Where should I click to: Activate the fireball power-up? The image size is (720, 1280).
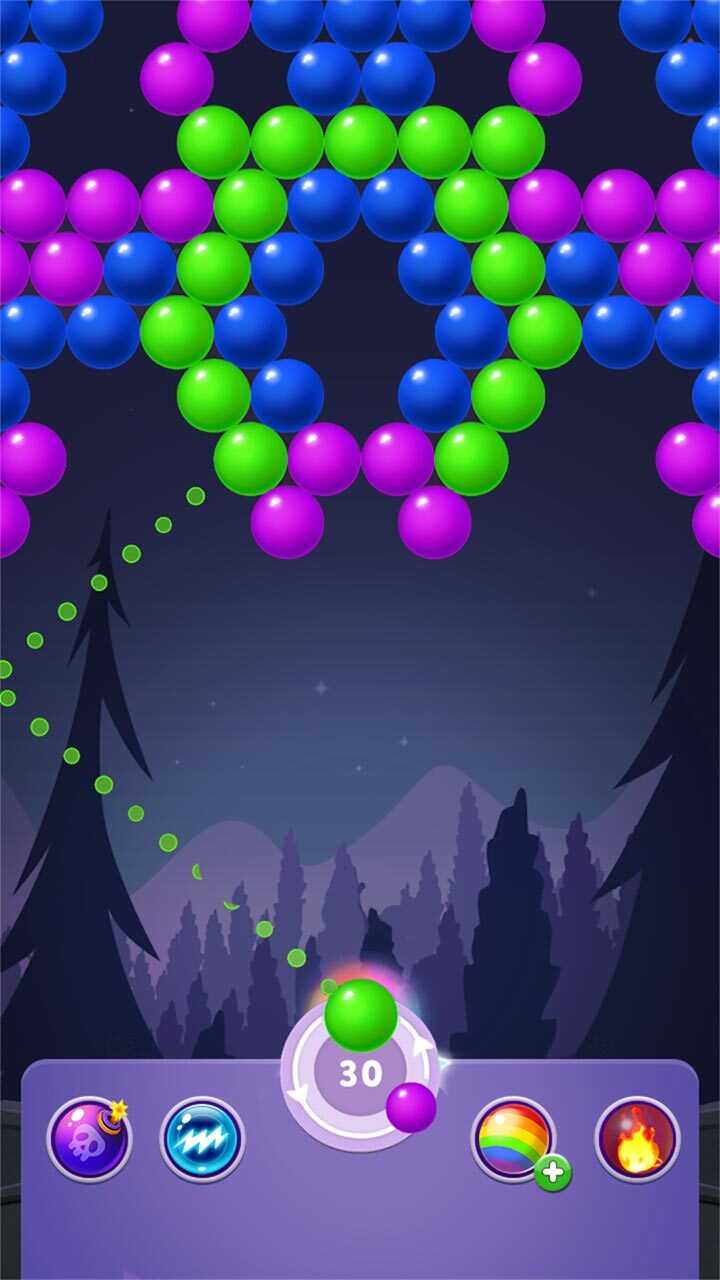(x=637, y=1140)
